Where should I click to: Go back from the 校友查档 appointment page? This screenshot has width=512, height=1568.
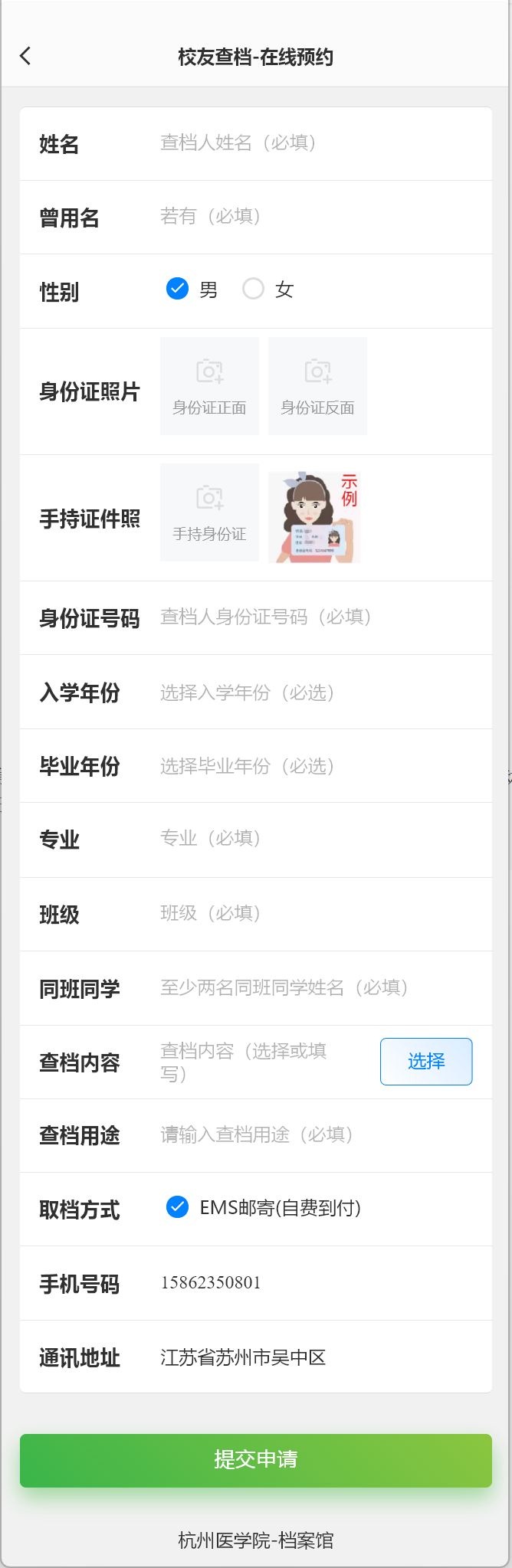coord(25,56)
